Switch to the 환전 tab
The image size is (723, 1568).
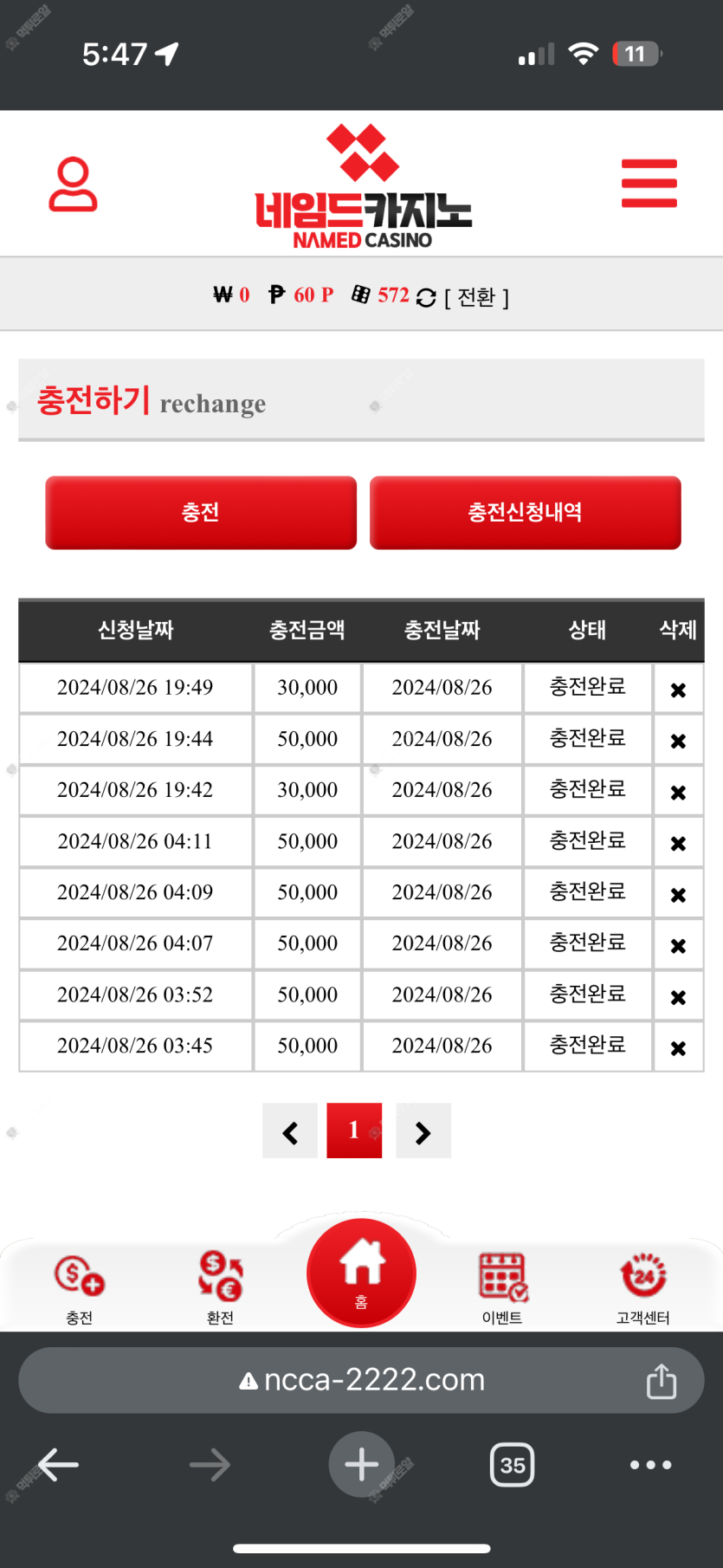pyautogui.click(x=220, y=1287)
